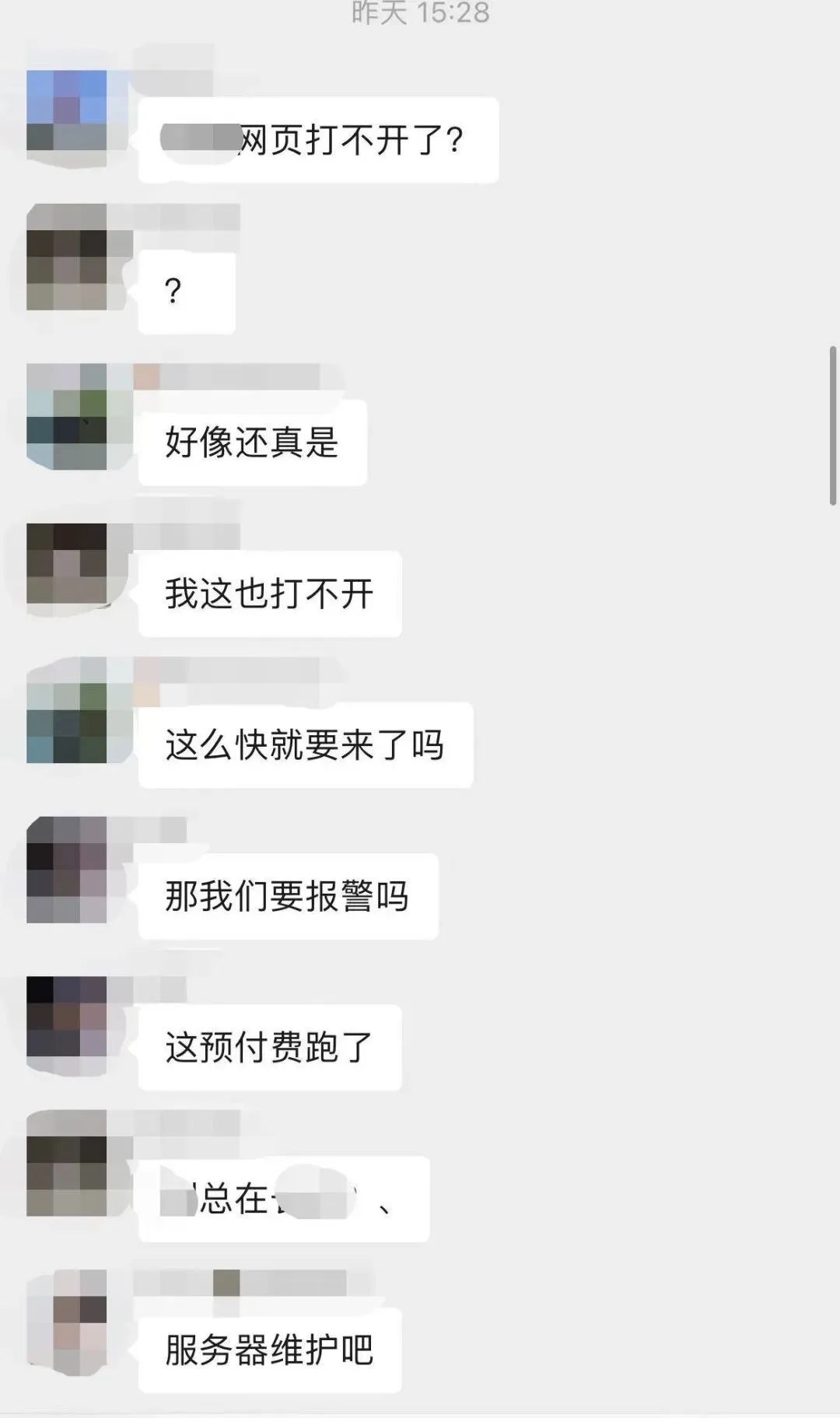Image resolution: width=840 pixels, height=1418 pixels.
Task: Open avatar beside "我这也打不开" message
Action: point(67,565)
